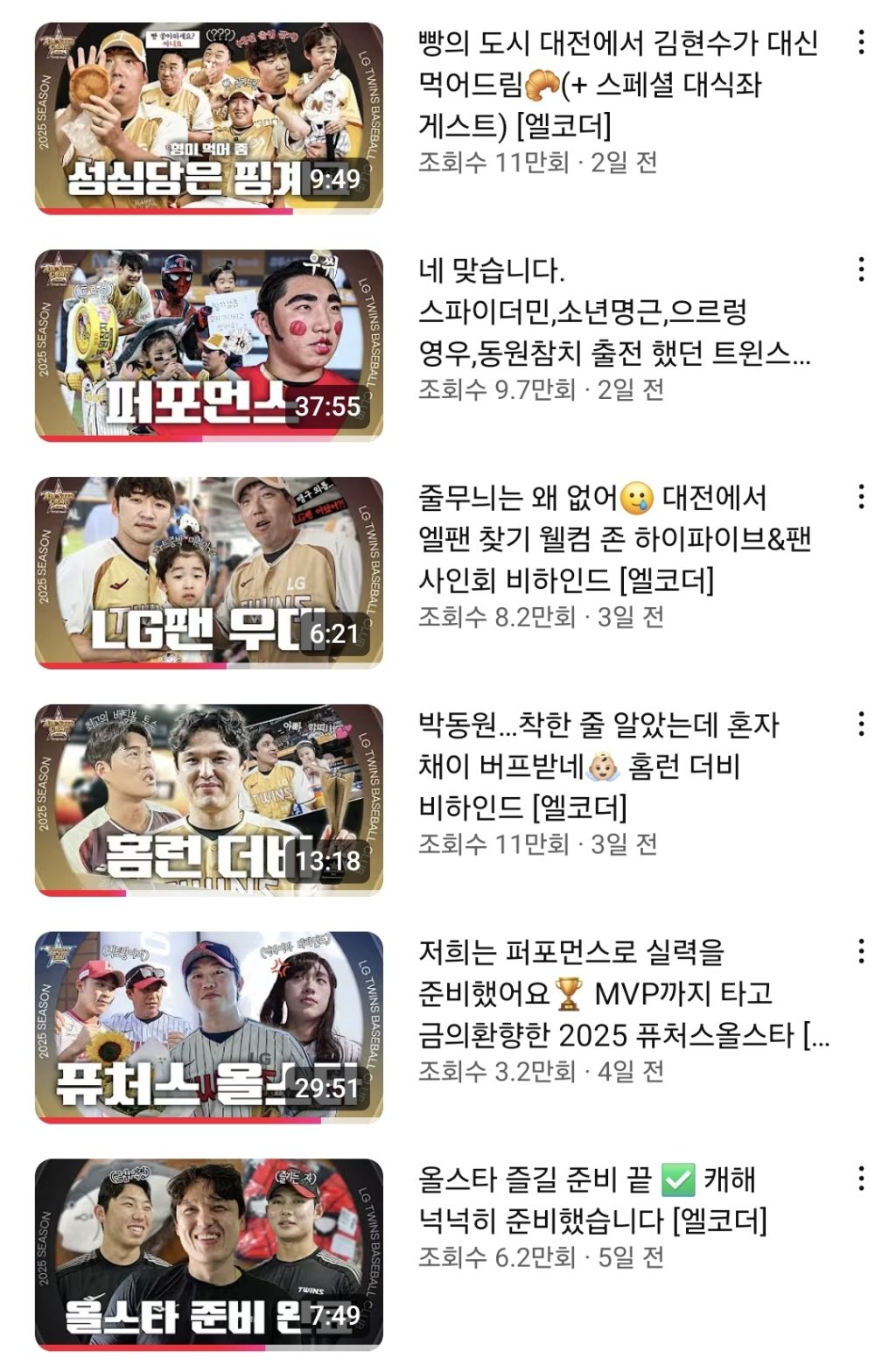Screen dimensions: 896x1372
Task: Open the 홈런 더비 13:18 video
Action: click(208, 800)
